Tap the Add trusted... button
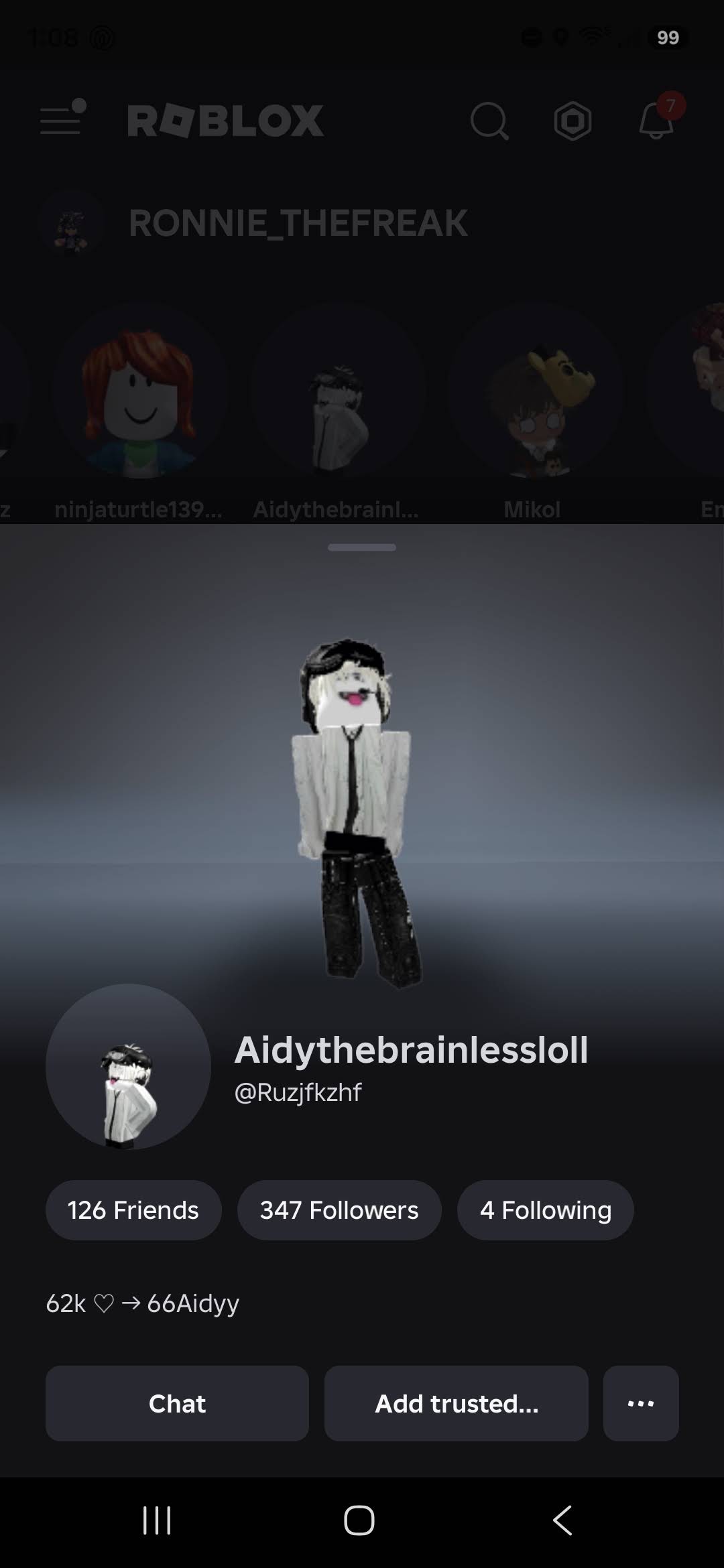Viewport: 724px width, 1568px height. (457, 1403)
